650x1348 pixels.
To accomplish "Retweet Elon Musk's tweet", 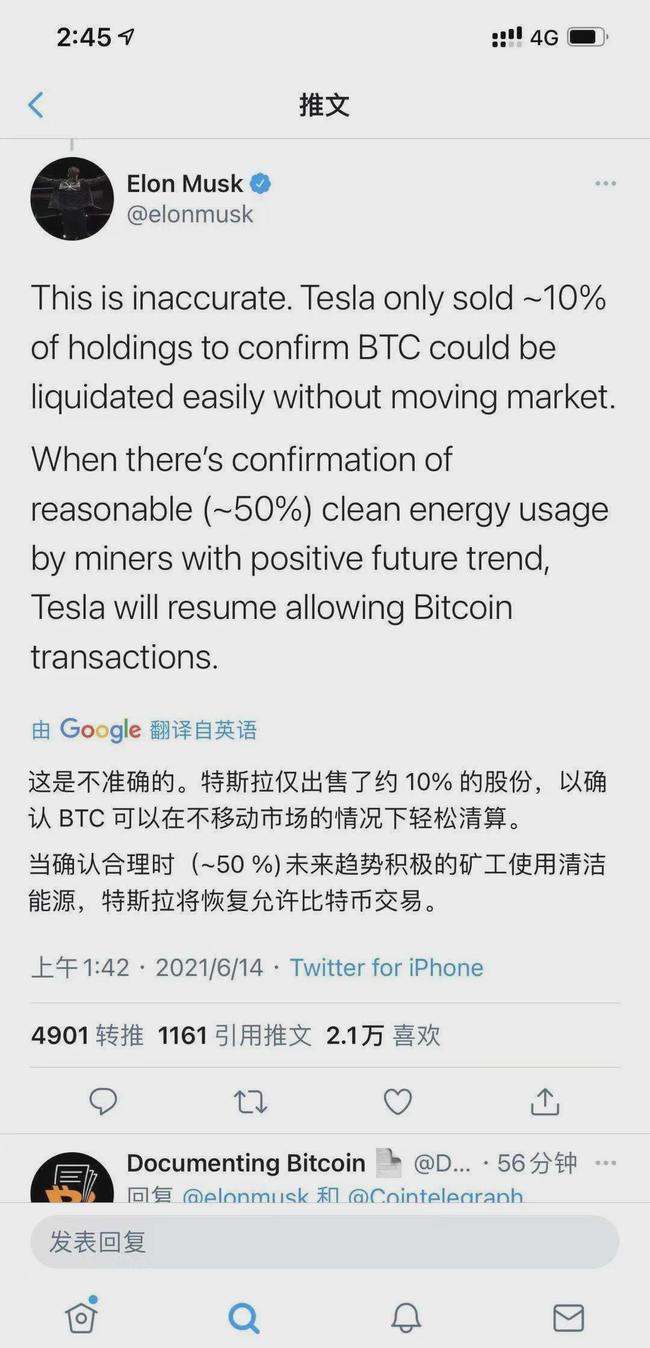I will pos(250,1101).
